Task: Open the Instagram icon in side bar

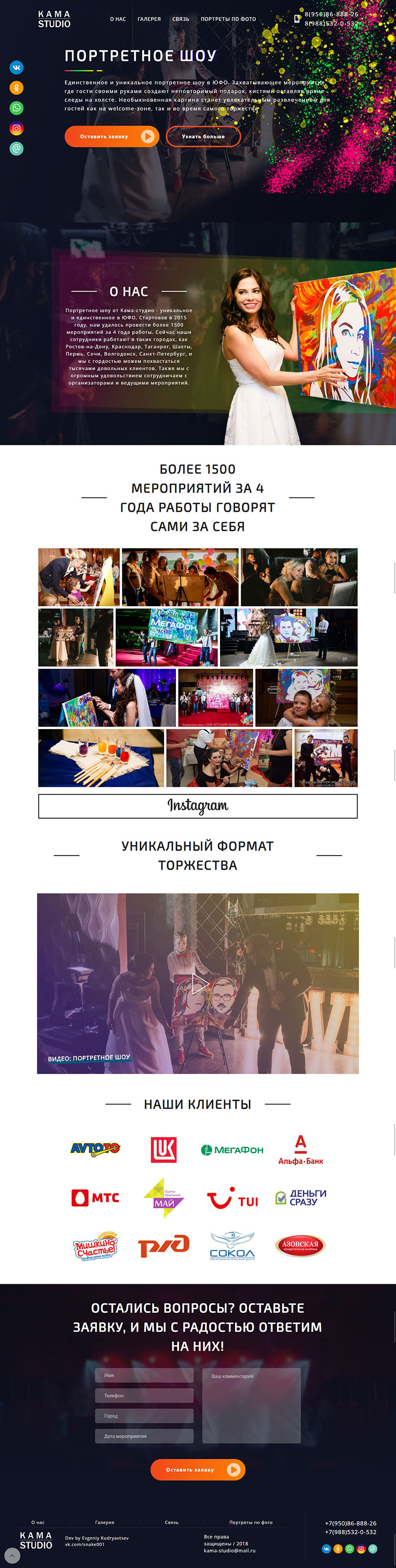Action: [x=17, y=128]
